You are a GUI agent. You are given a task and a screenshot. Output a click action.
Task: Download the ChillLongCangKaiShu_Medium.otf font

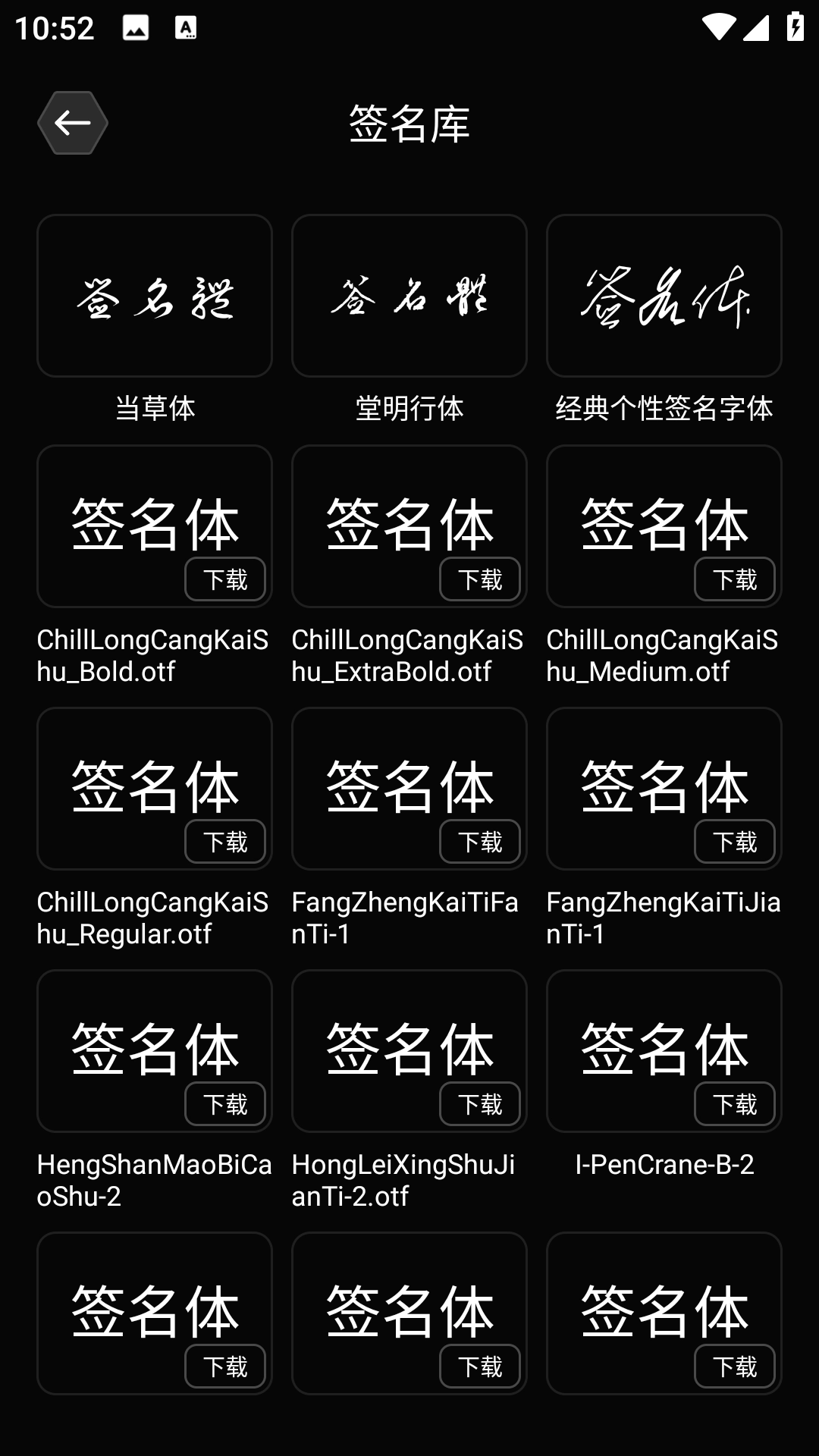[x=735, y=579]
